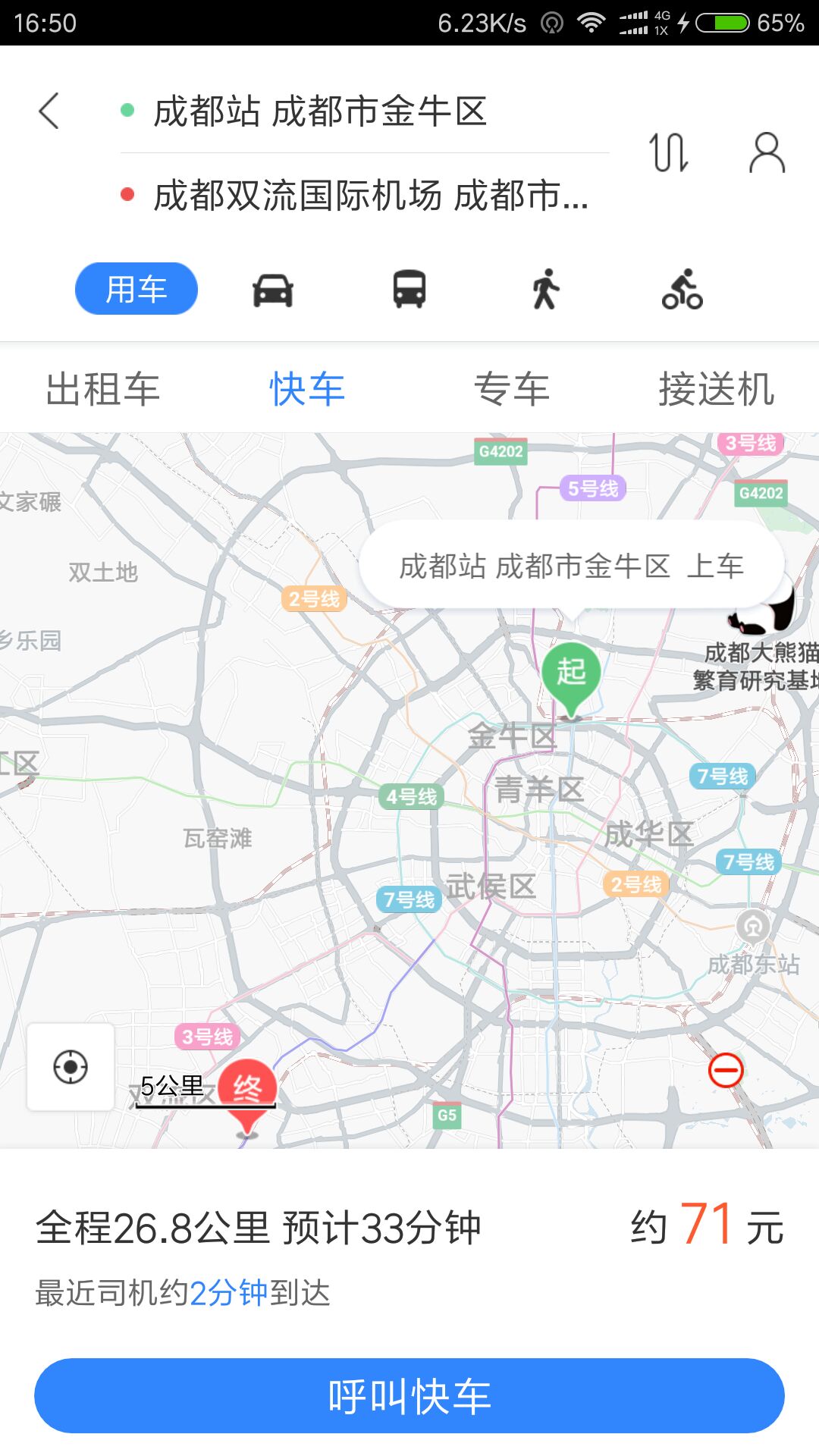Go back using the top-left arrow

click(49, 111)
